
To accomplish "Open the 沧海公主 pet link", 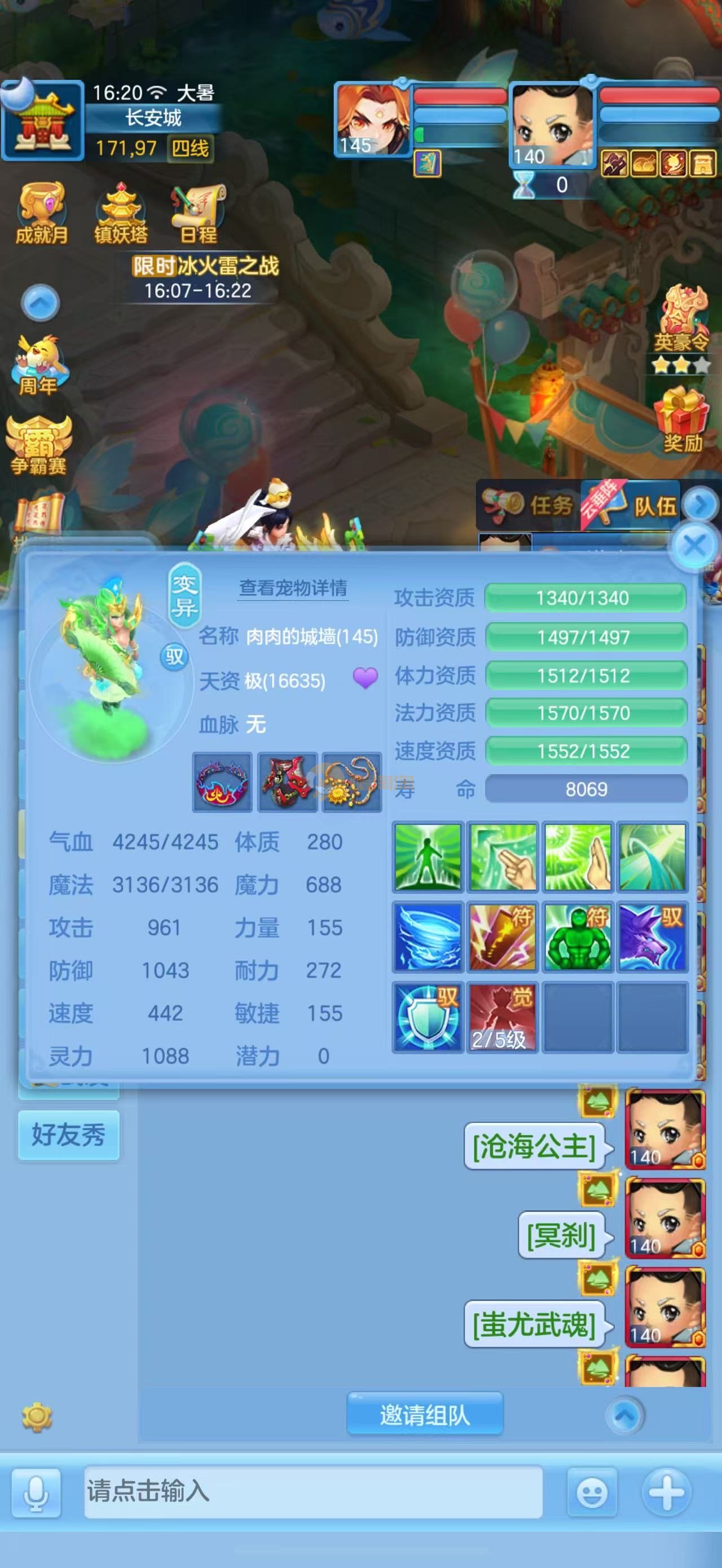I will tap(534, 1147).
